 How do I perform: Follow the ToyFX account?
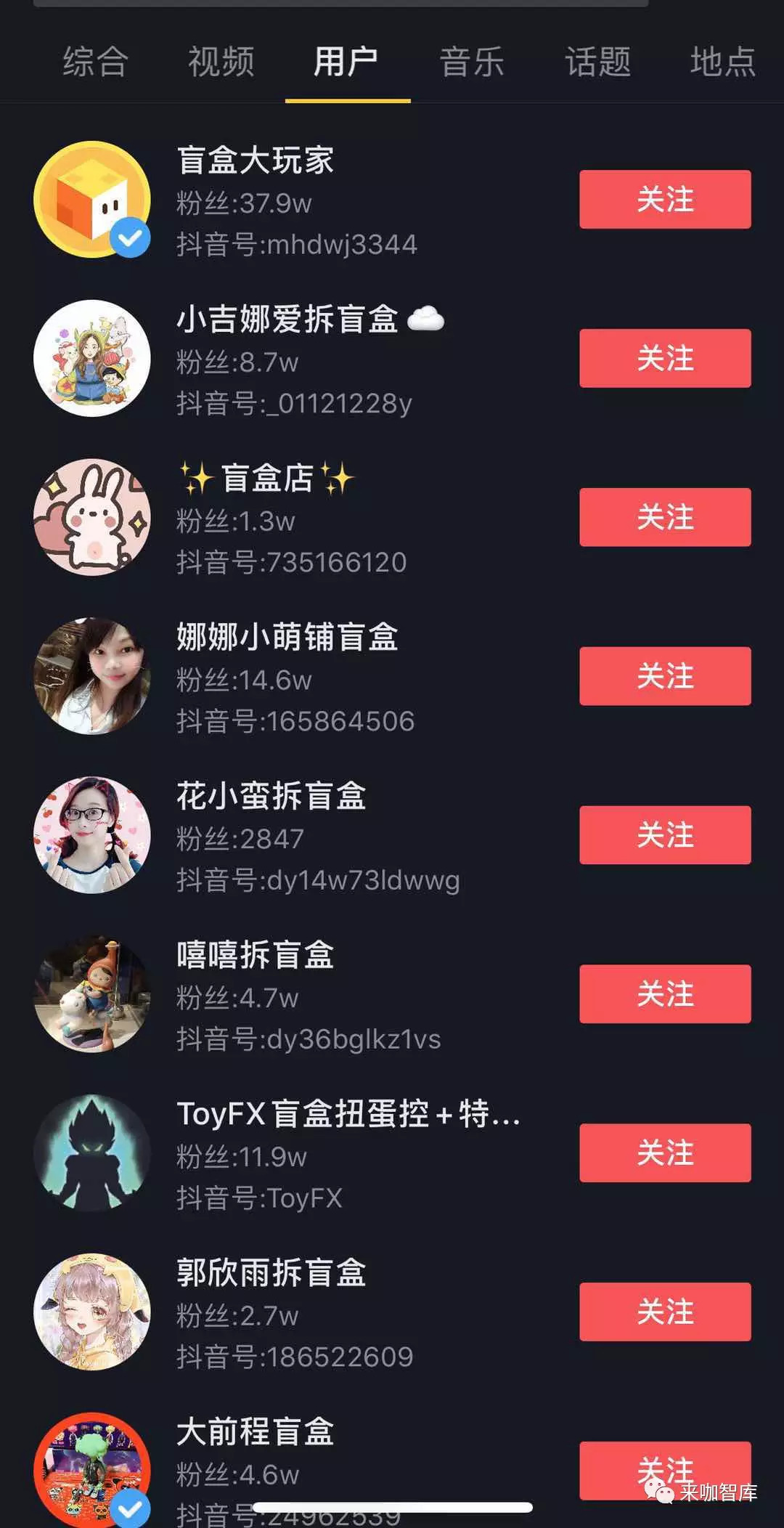coord(664,1153)
